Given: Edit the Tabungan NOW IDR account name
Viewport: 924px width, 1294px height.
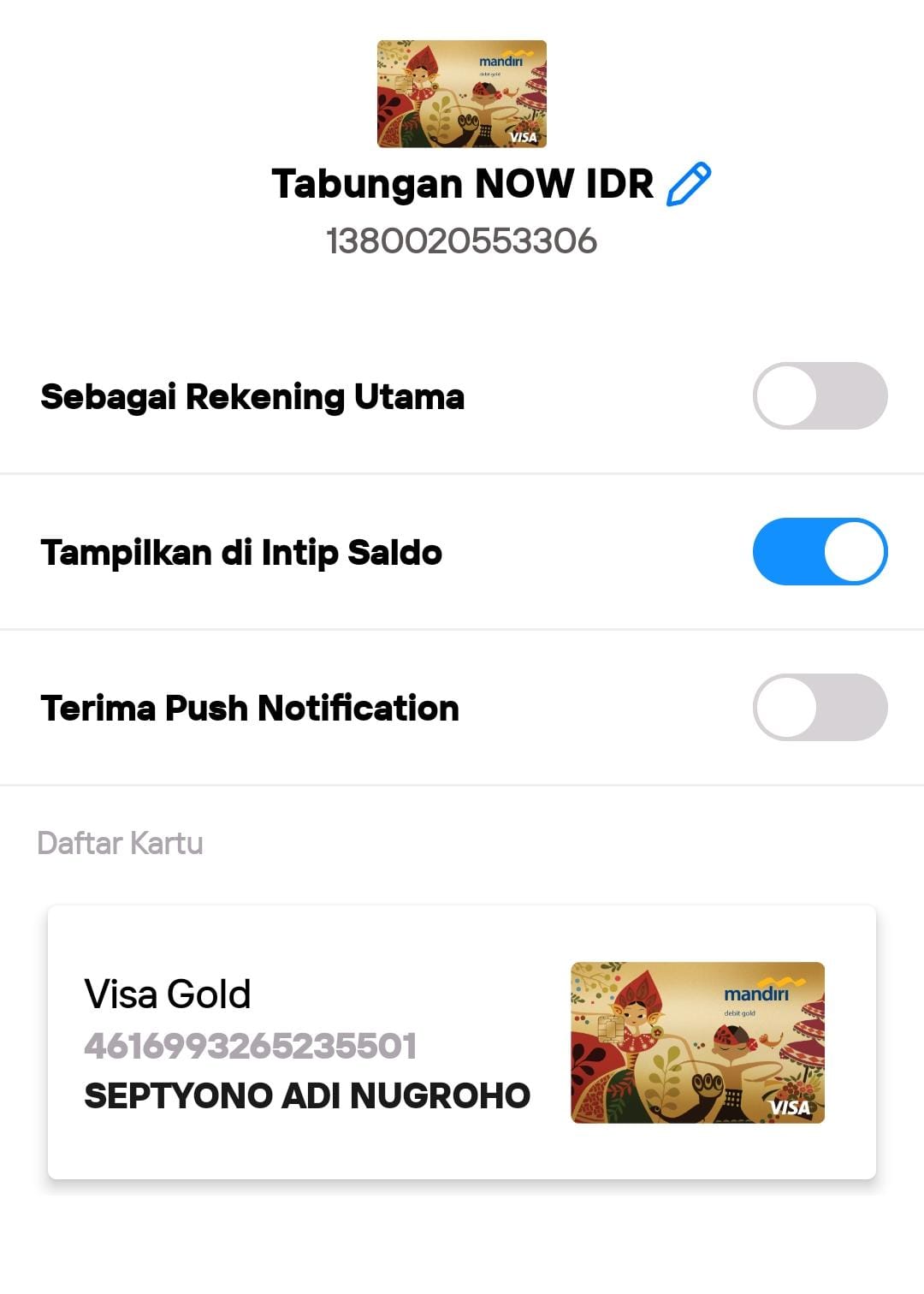Looking at the screenshot, I should 689,185.
